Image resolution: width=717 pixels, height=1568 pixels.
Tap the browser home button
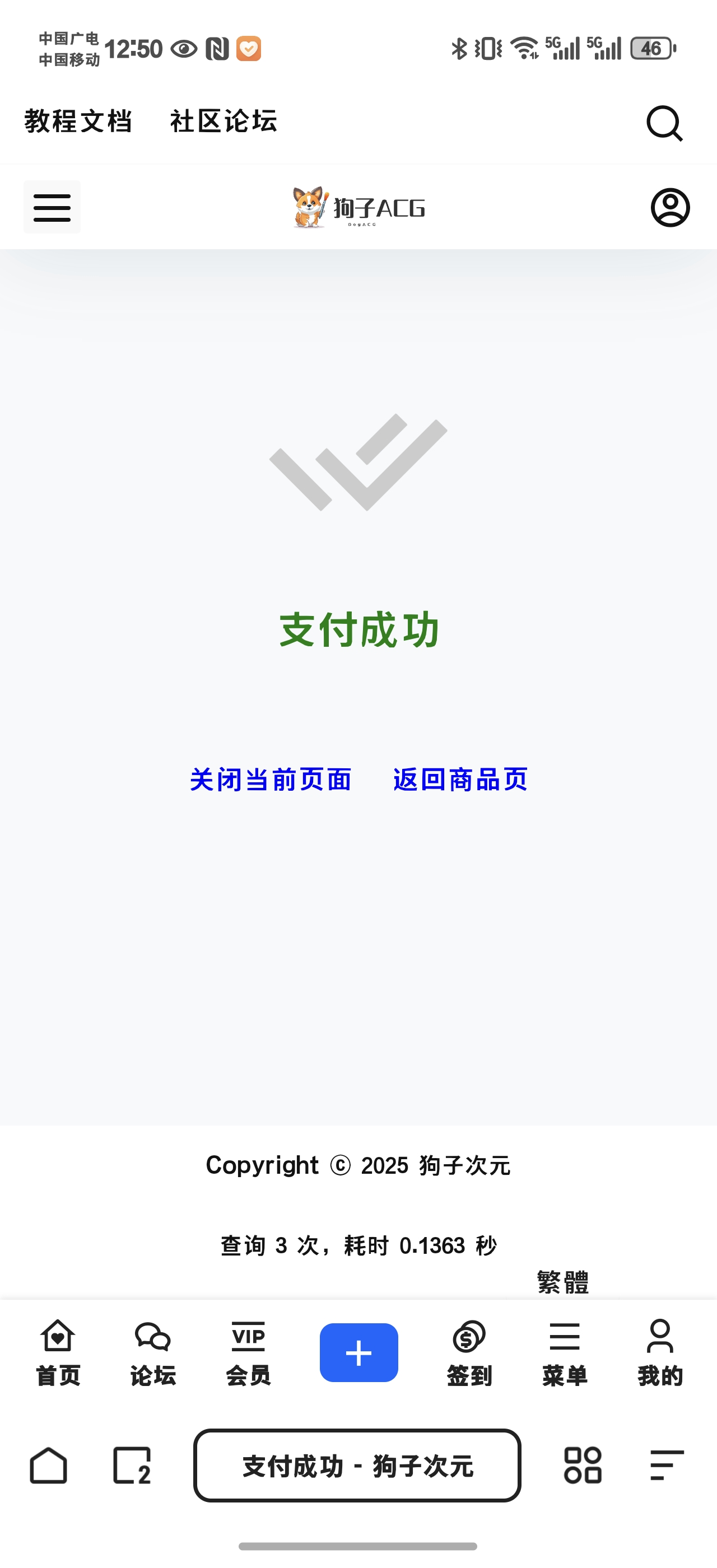[49, 1466]
